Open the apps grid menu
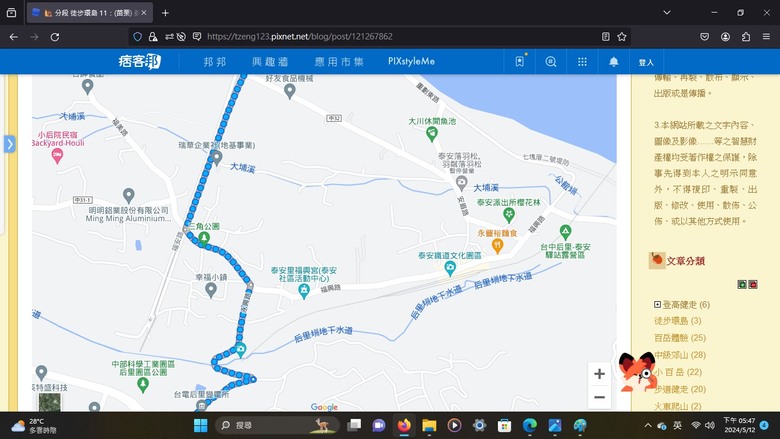 coord(582,62)
